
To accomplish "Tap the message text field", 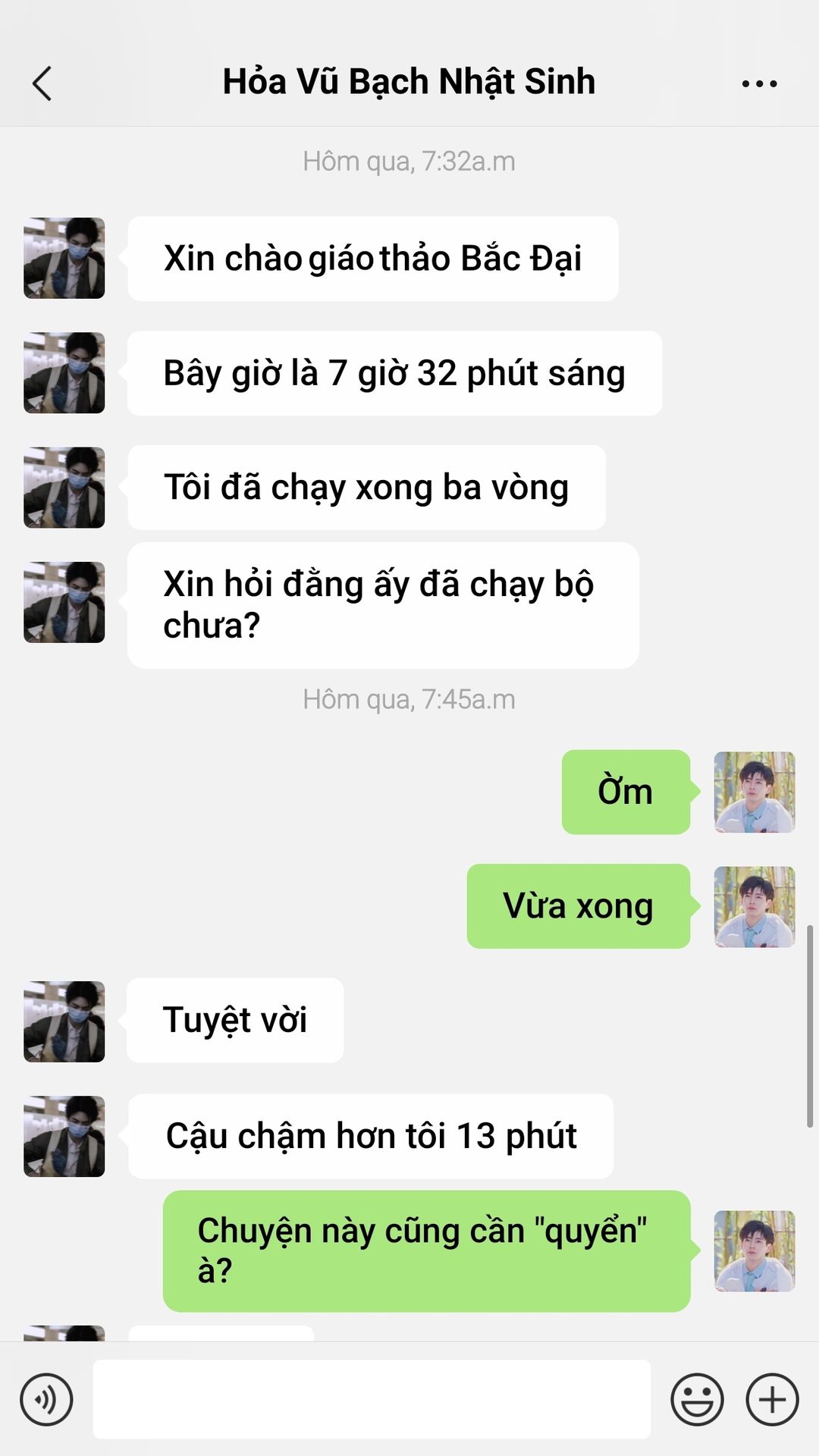I will tap(372, 1399).
